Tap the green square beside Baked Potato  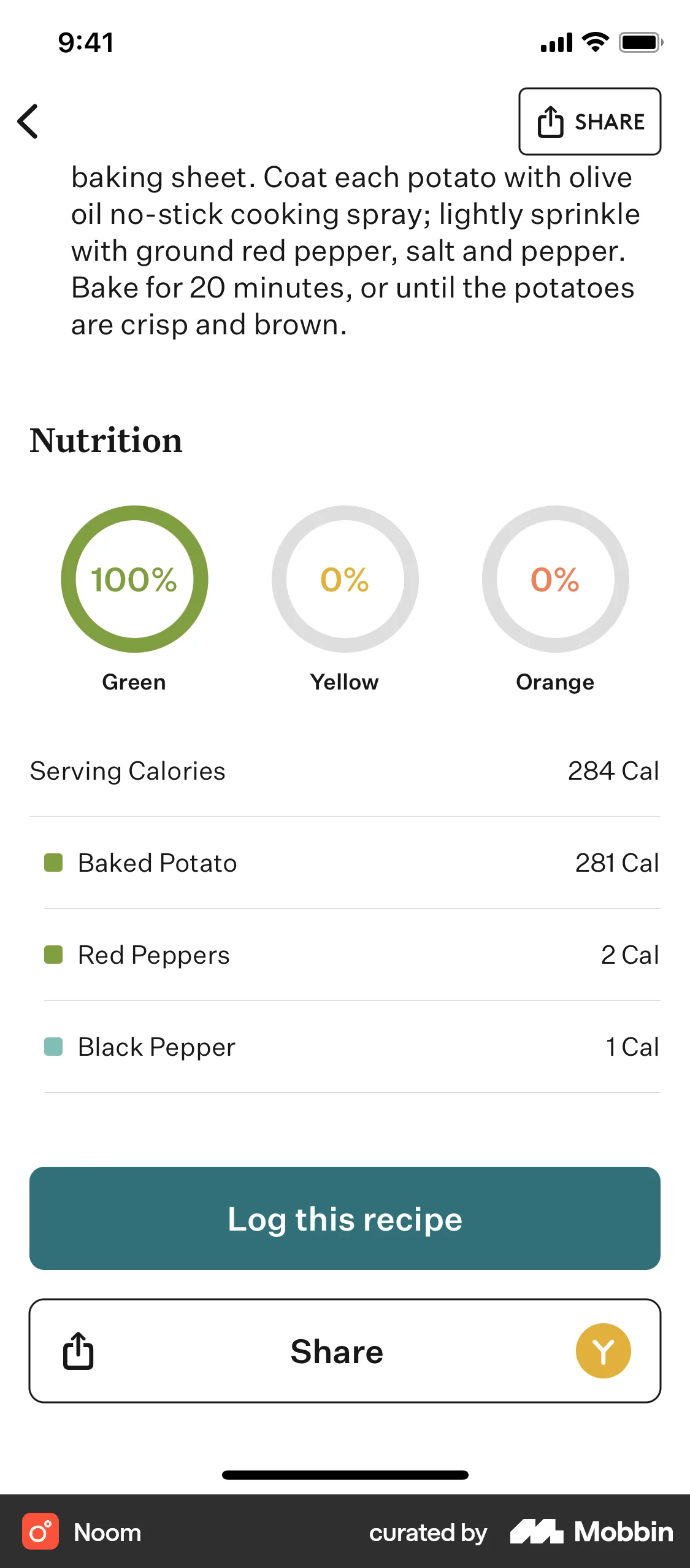click(53, 863)
